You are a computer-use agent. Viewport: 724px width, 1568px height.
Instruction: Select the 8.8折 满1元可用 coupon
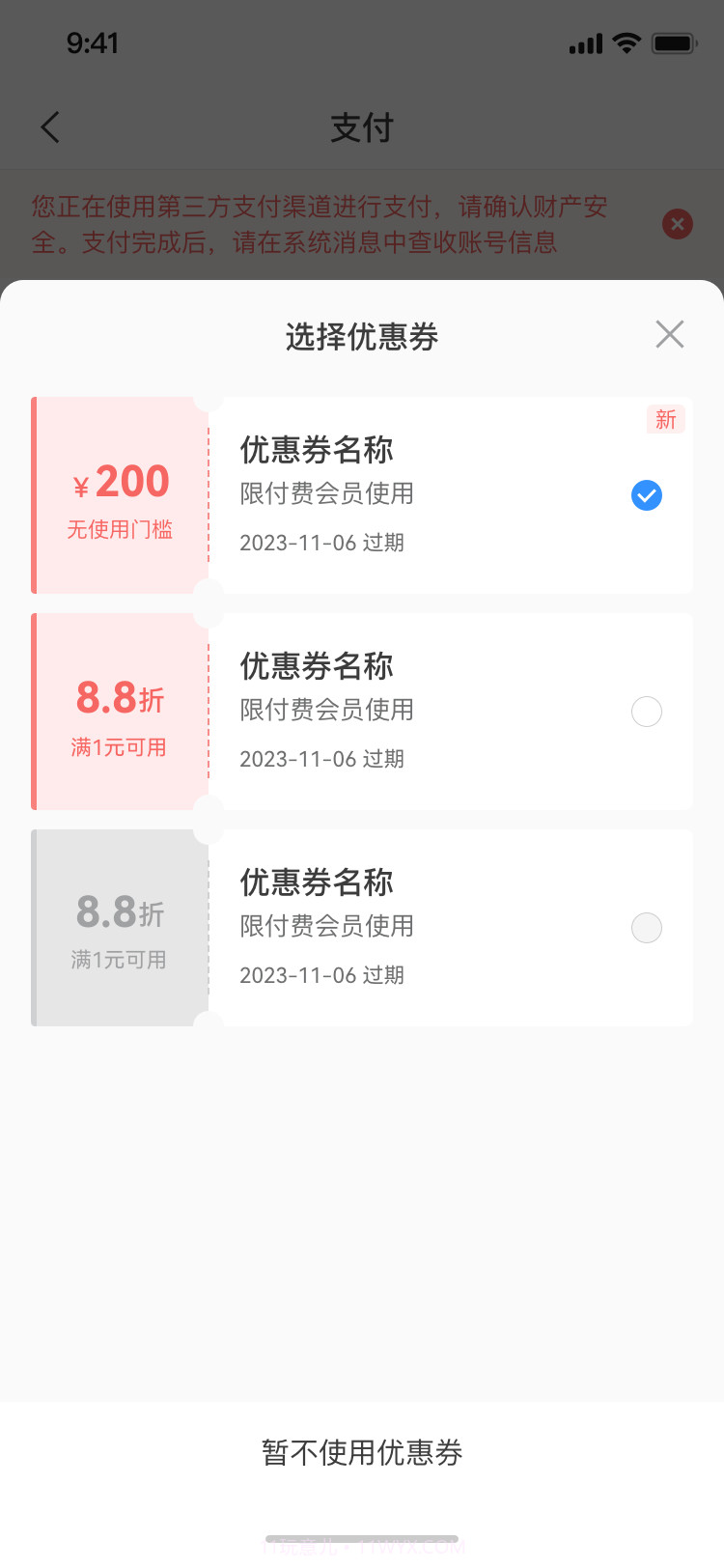click(x=647, y=711)
